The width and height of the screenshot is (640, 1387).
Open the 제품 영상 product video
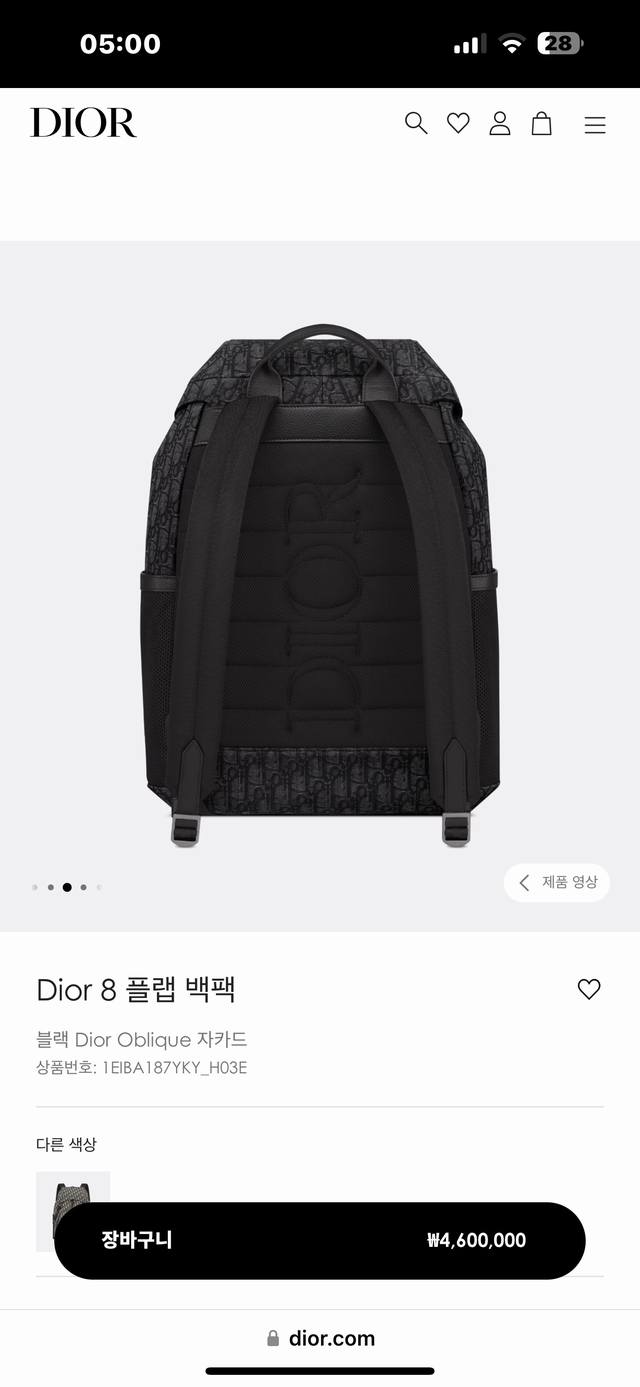pos(557,882)
